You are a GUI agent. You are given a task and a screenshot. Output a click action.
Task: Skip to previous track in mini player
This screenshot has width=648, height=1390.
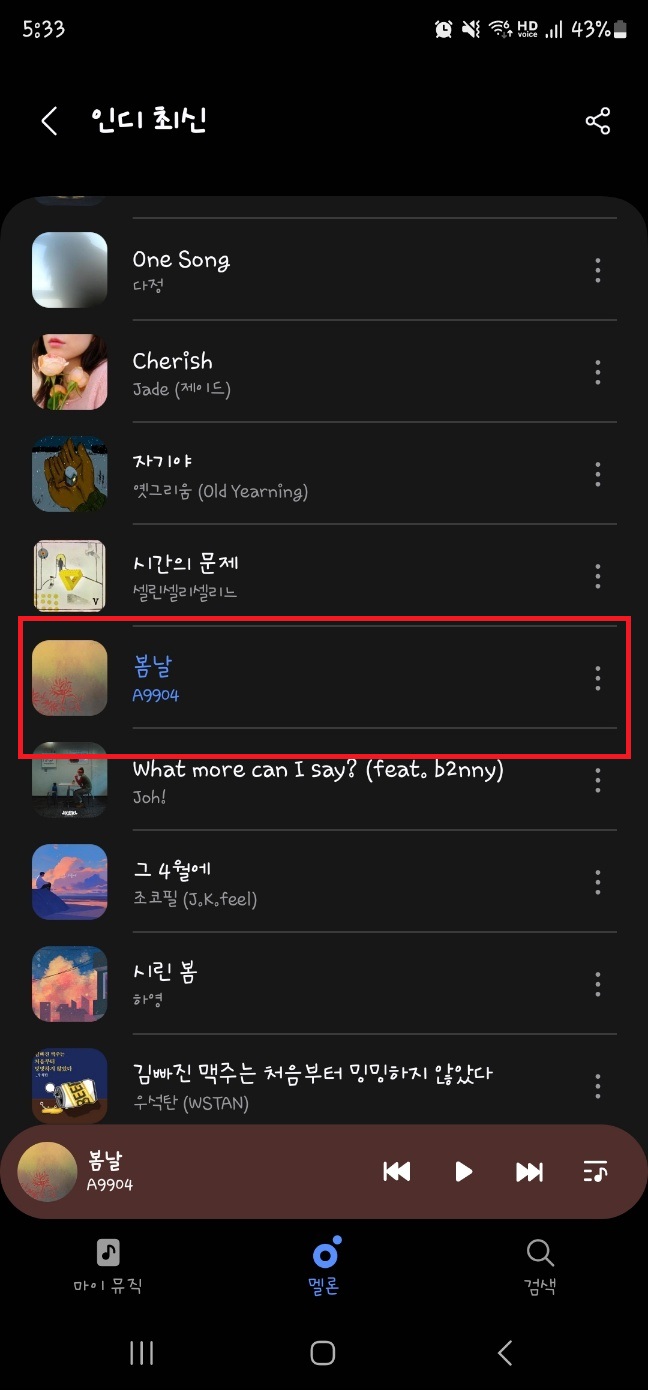click(x=397, y=1171)
